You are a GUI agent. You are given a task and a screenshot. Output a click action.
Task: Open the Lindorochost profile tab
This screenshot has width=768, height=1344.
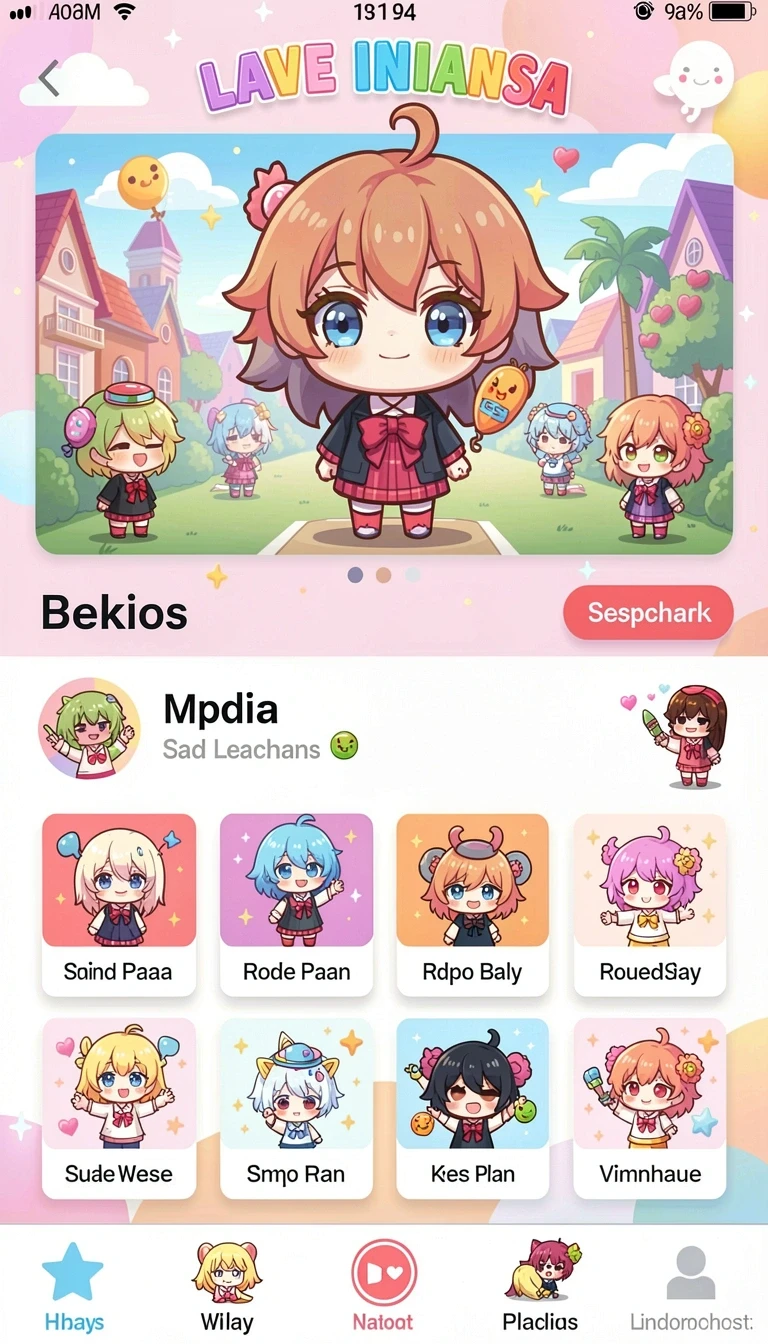(x=691, y=1286)
